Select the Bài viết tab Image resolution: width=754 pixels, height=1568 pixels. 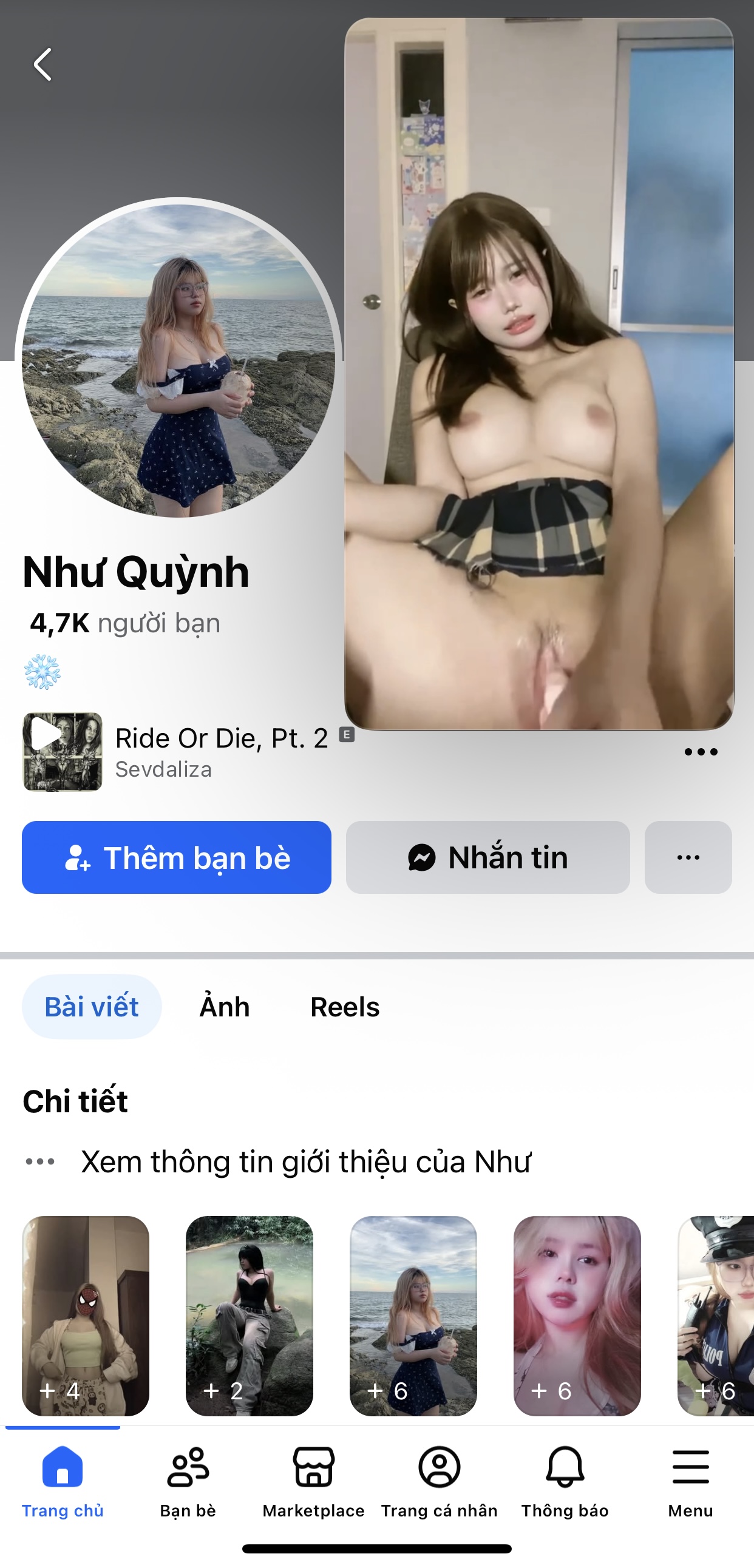[x=91, y=1007]
